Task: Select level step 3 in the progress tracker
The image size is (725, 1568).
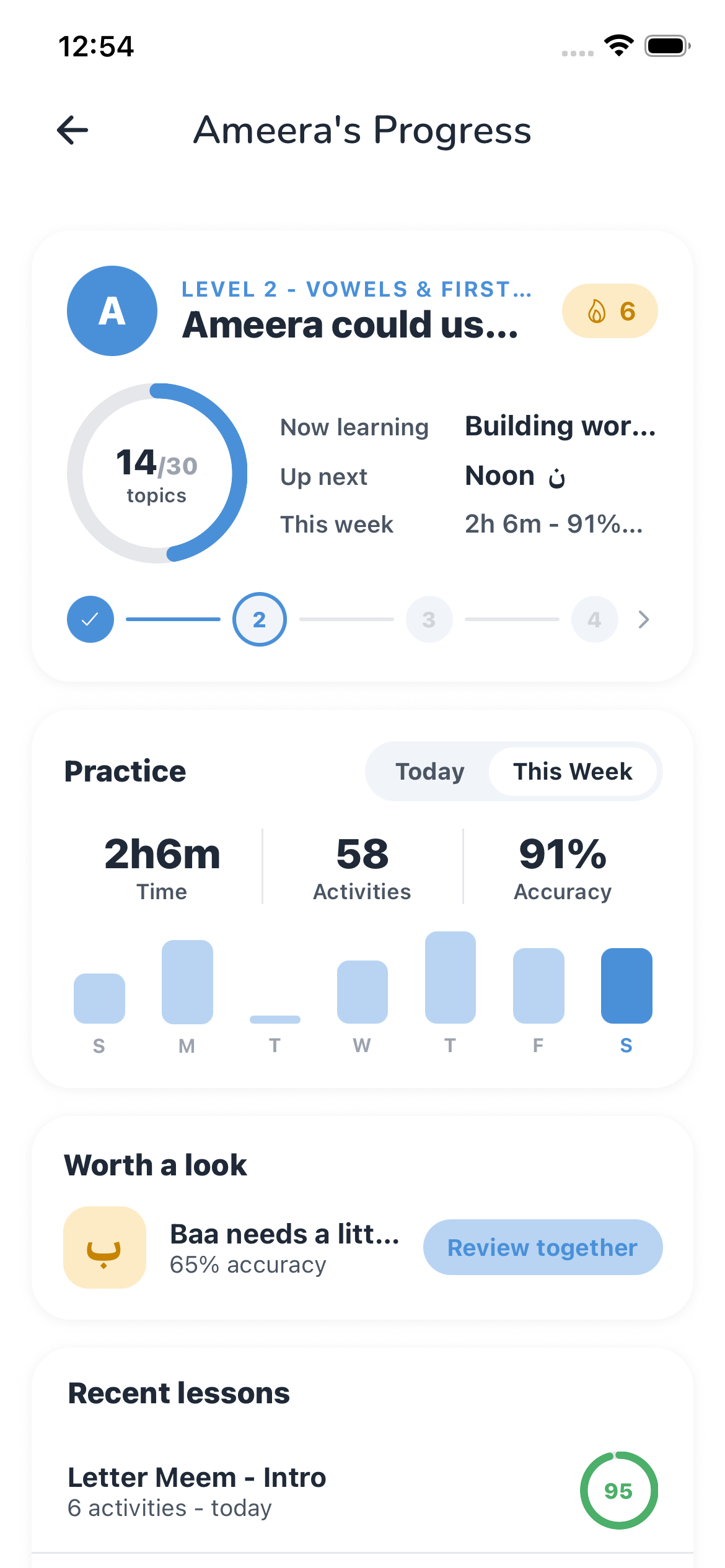Action: (x=429, y=619)
